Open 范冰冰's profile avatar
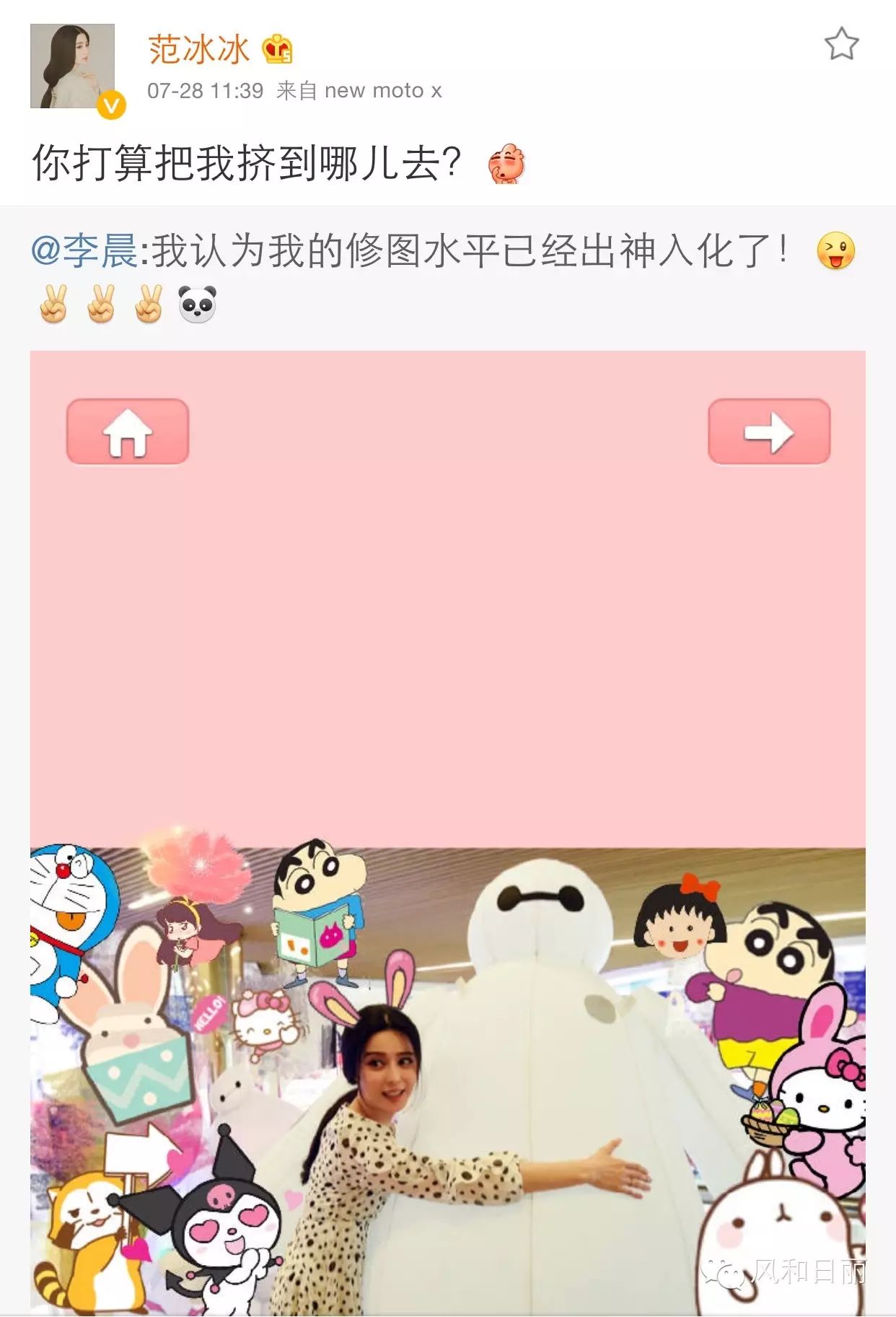 (72, 66)
